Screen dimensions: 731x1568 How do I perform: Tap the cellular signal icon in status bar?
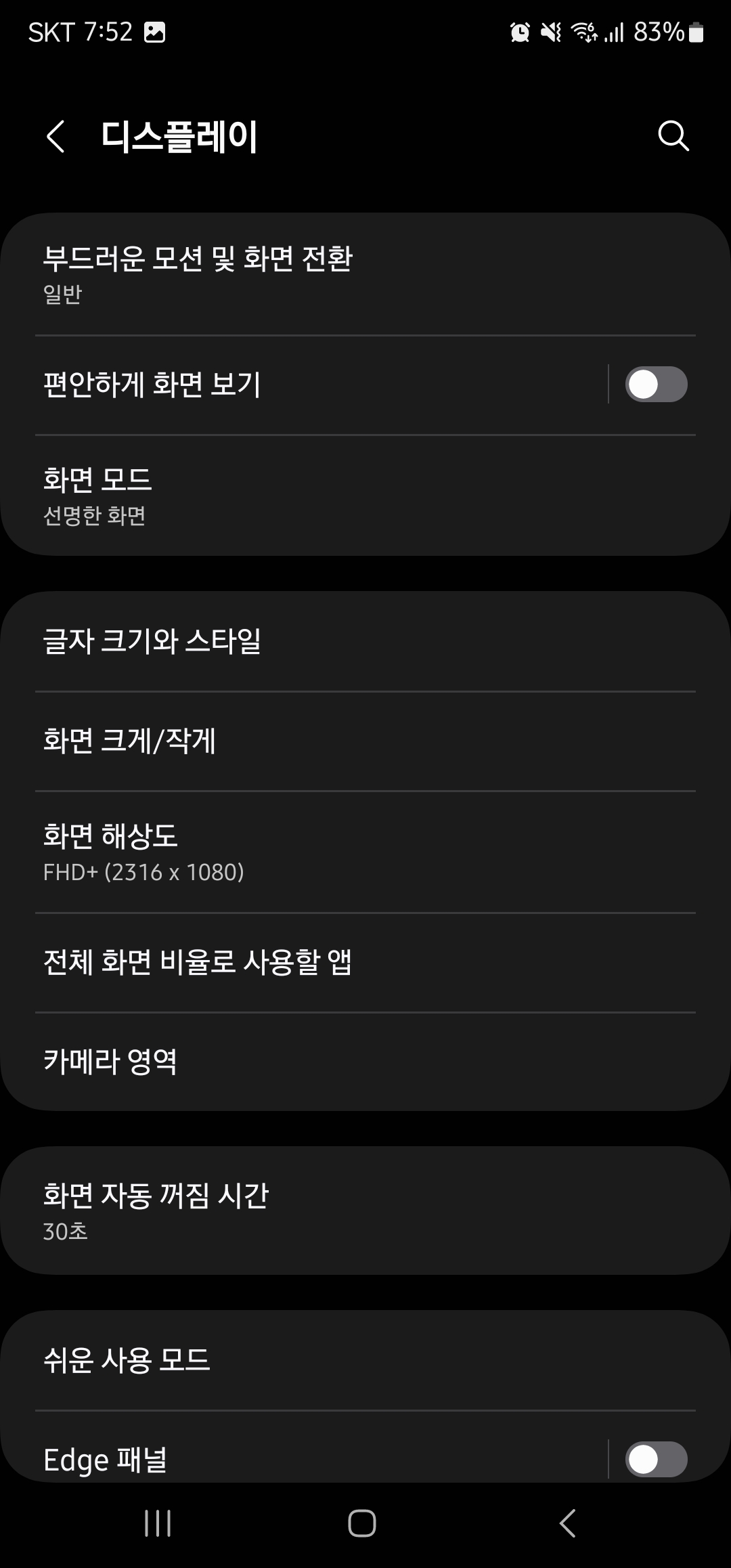[615, 32]
